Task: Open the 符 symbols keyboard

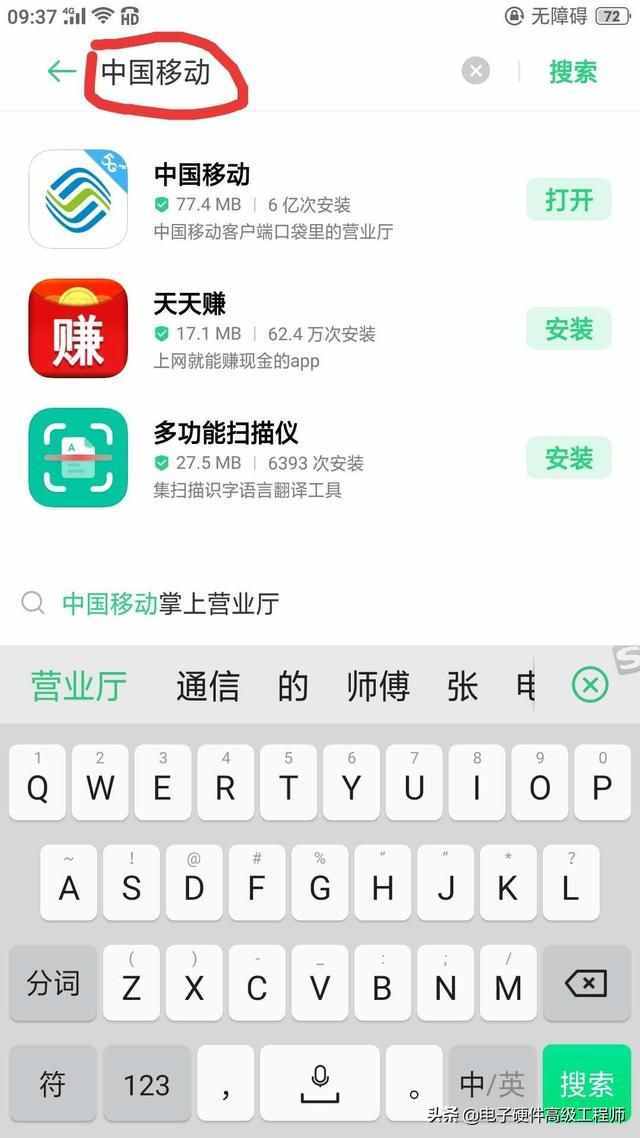Action: (x=53, y=1083)
